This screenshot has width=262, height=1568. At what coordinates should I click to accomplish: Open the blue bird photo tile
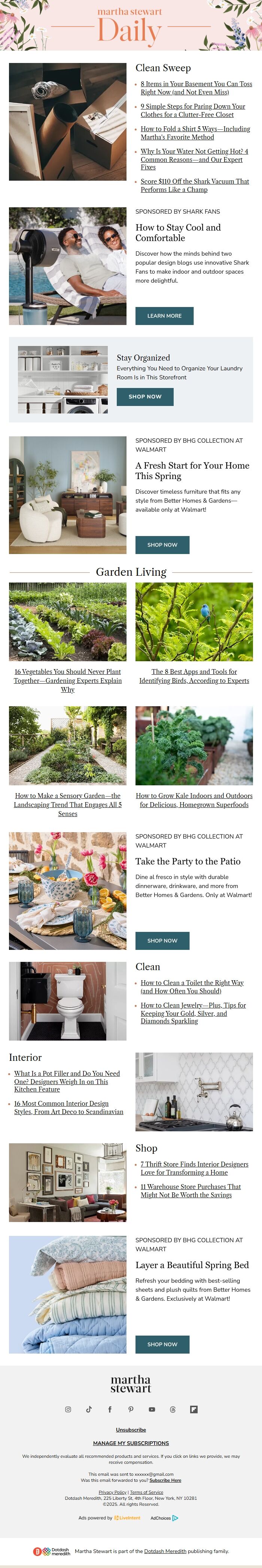pos(194,622)
